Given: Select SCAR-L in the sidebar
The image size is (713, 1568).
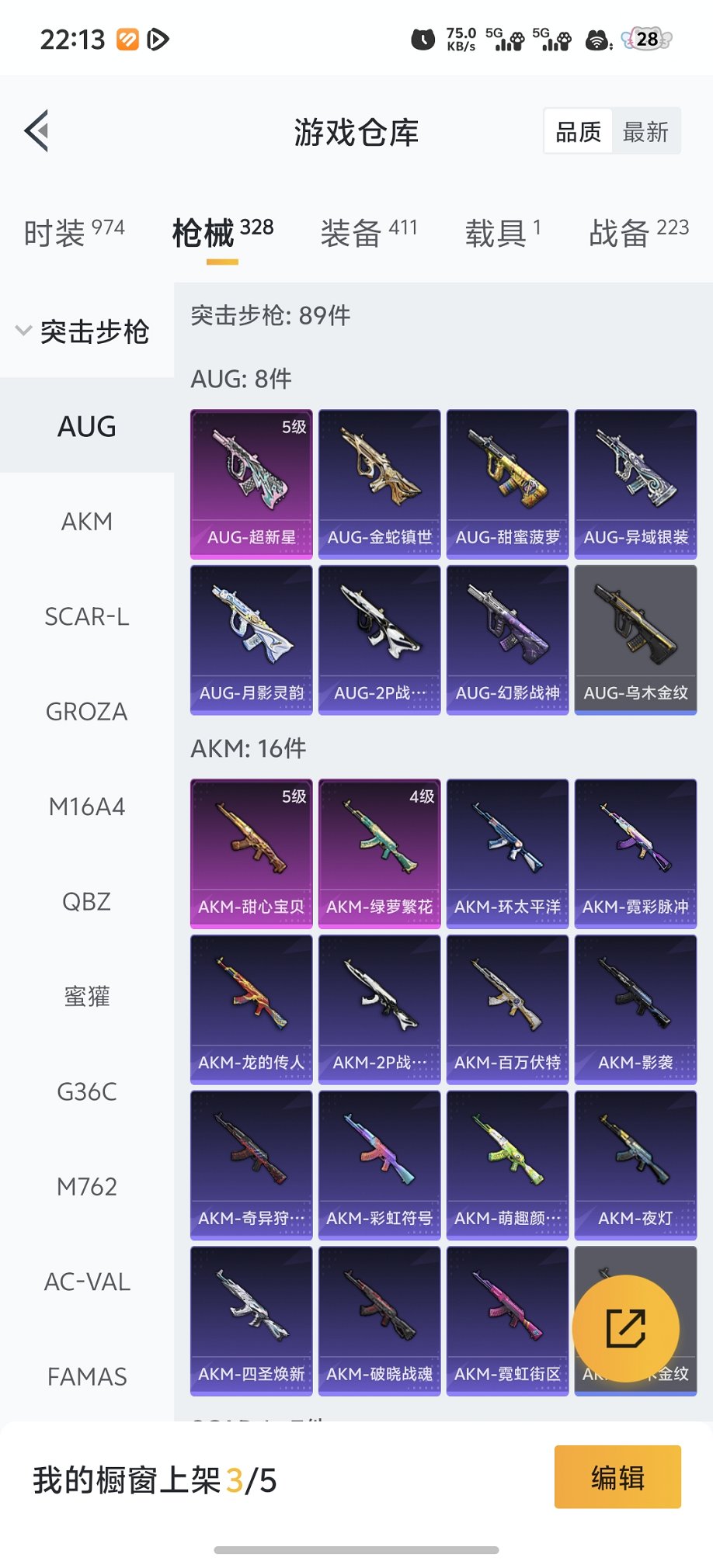Looking at the screenshot, I should 86,616.
